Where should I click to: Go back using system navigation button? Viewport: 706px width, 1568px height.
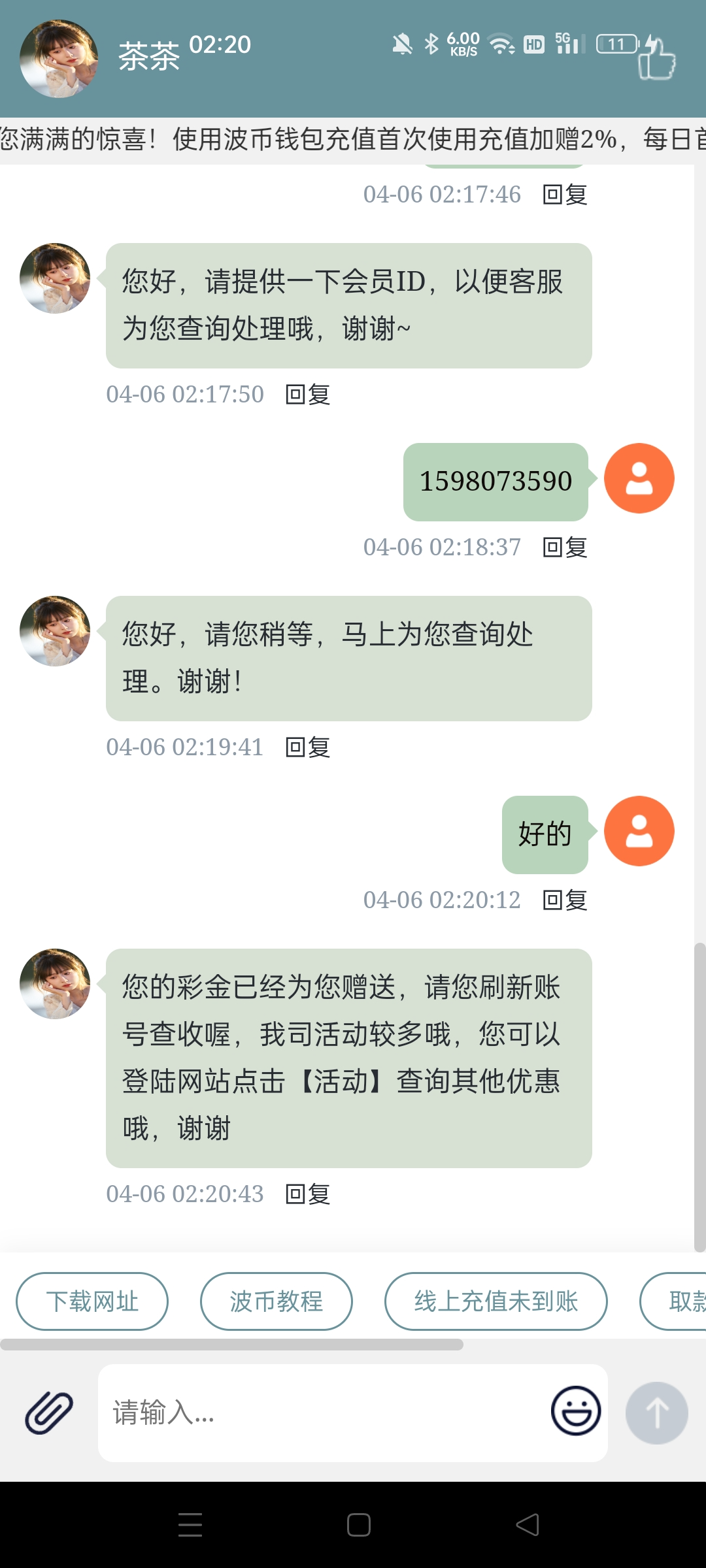(527, 1525)
